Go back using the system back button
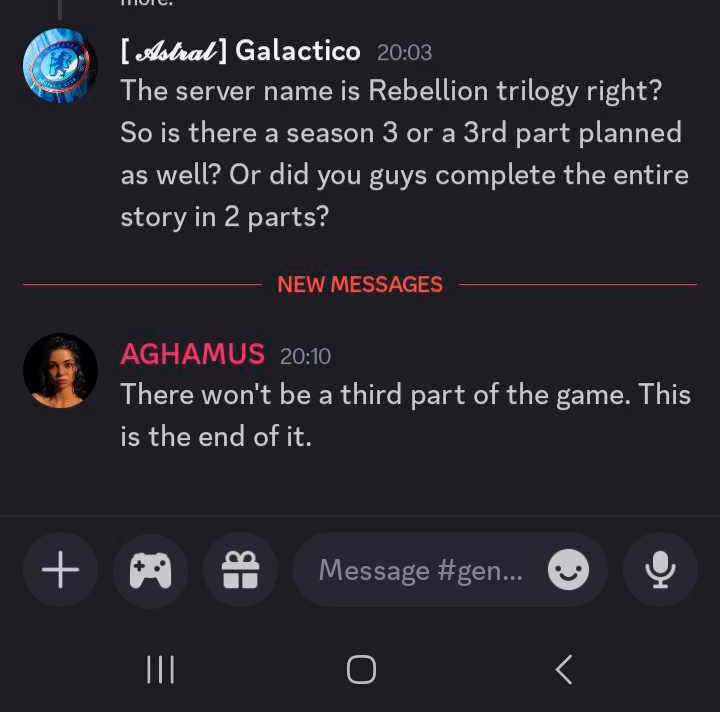Viewport: 720px width, 712px height. 564,669
